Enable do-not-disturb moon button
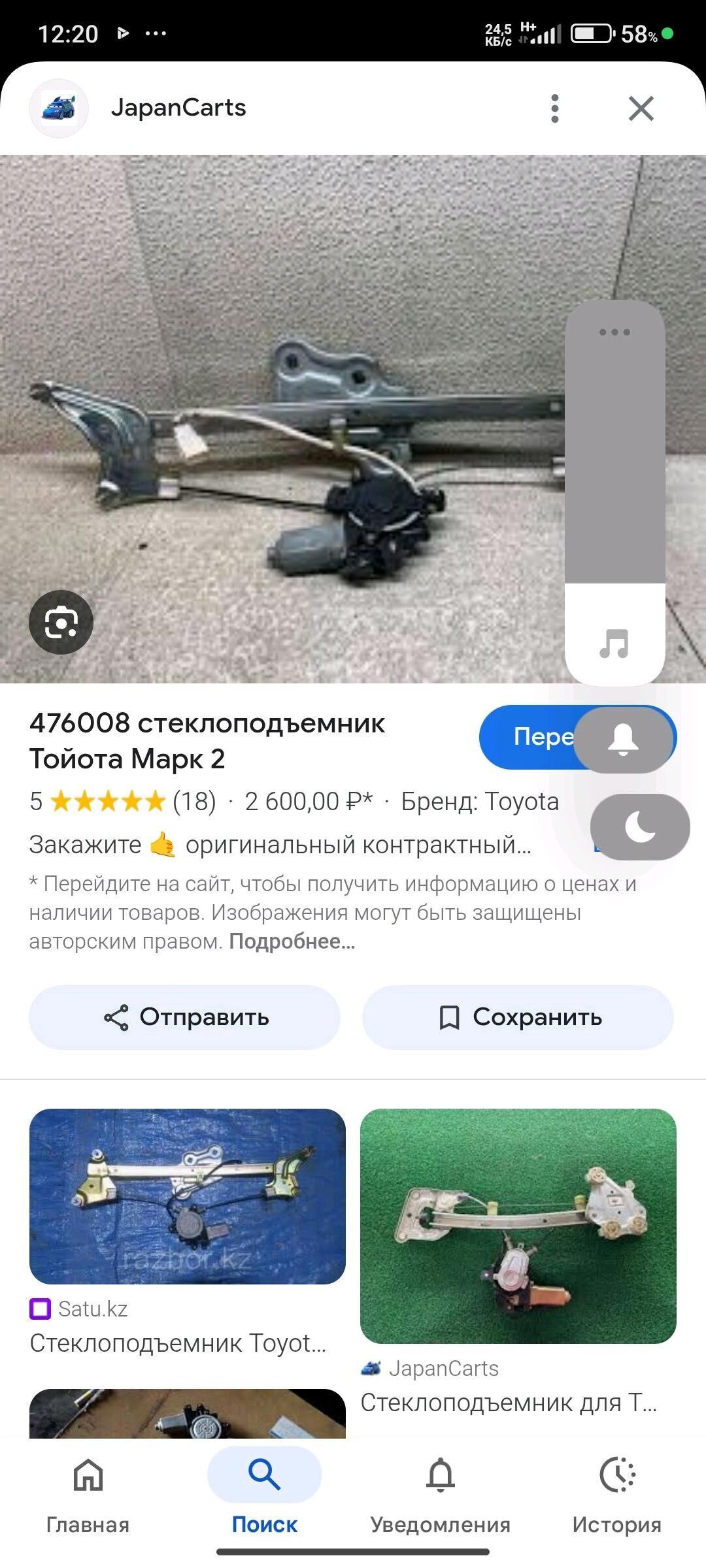This screenshot has height=1568, width=706. coord(639,827)
